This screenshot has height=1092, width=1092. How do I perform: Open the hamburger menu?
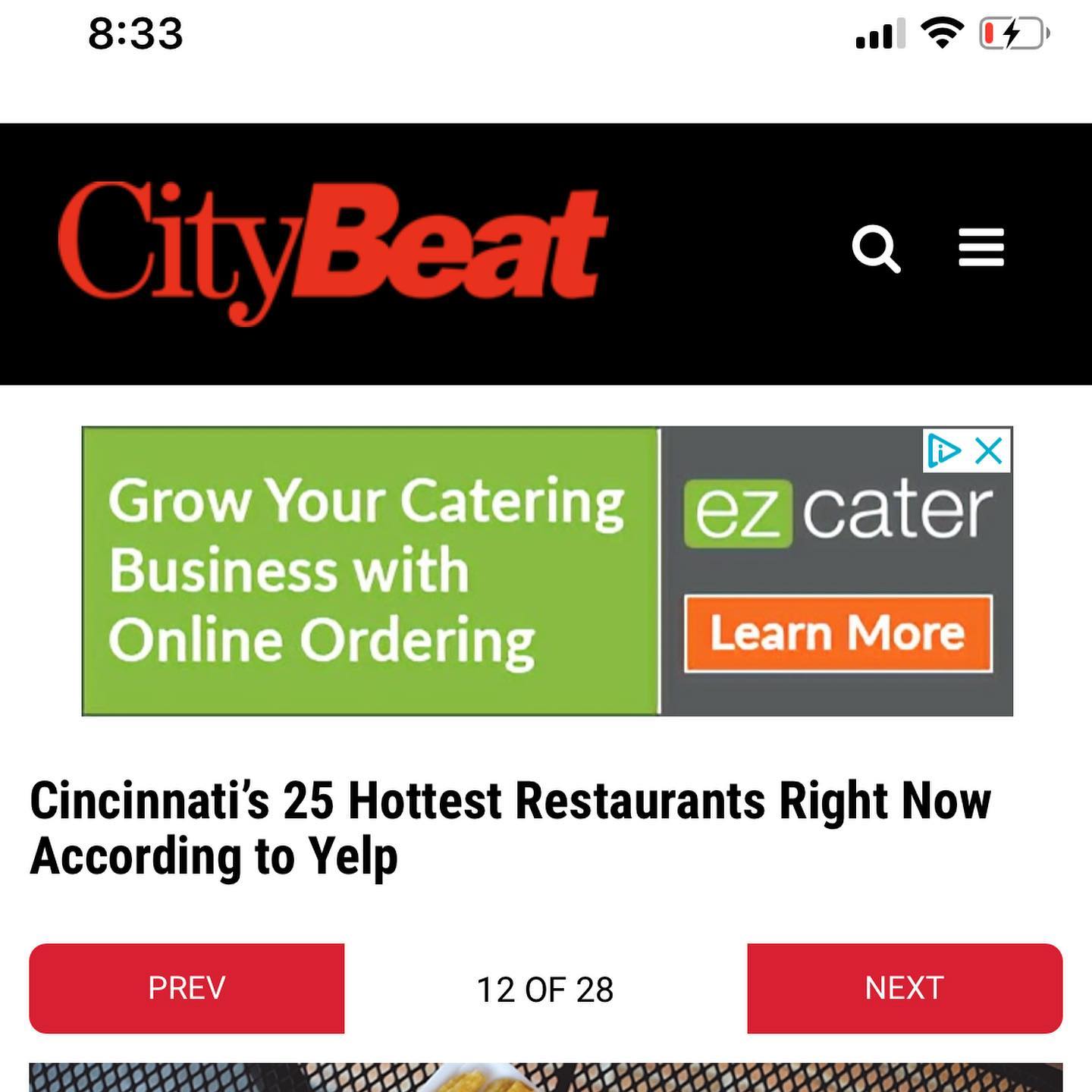point(981,248)
